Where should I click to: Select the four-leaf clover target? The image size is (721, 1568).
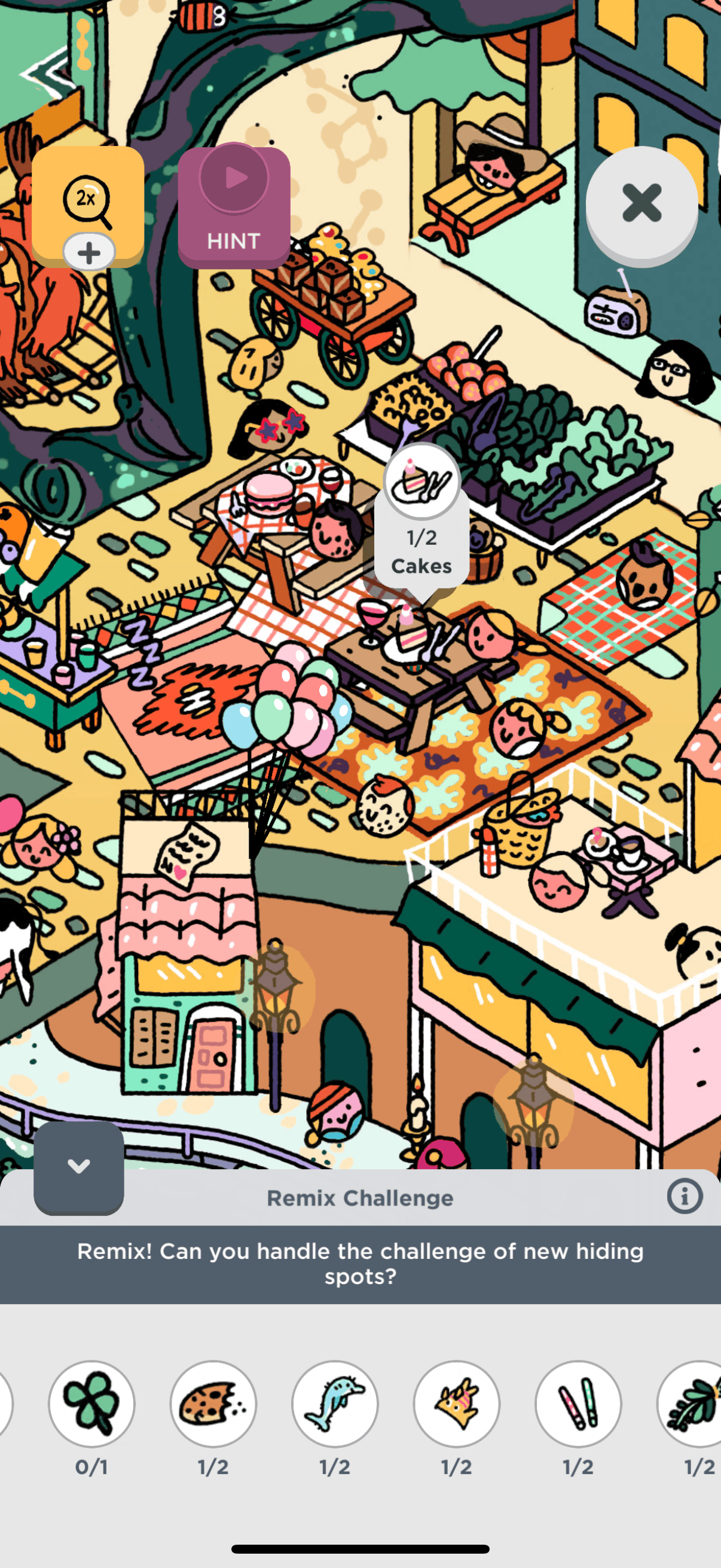point(91,1404)
